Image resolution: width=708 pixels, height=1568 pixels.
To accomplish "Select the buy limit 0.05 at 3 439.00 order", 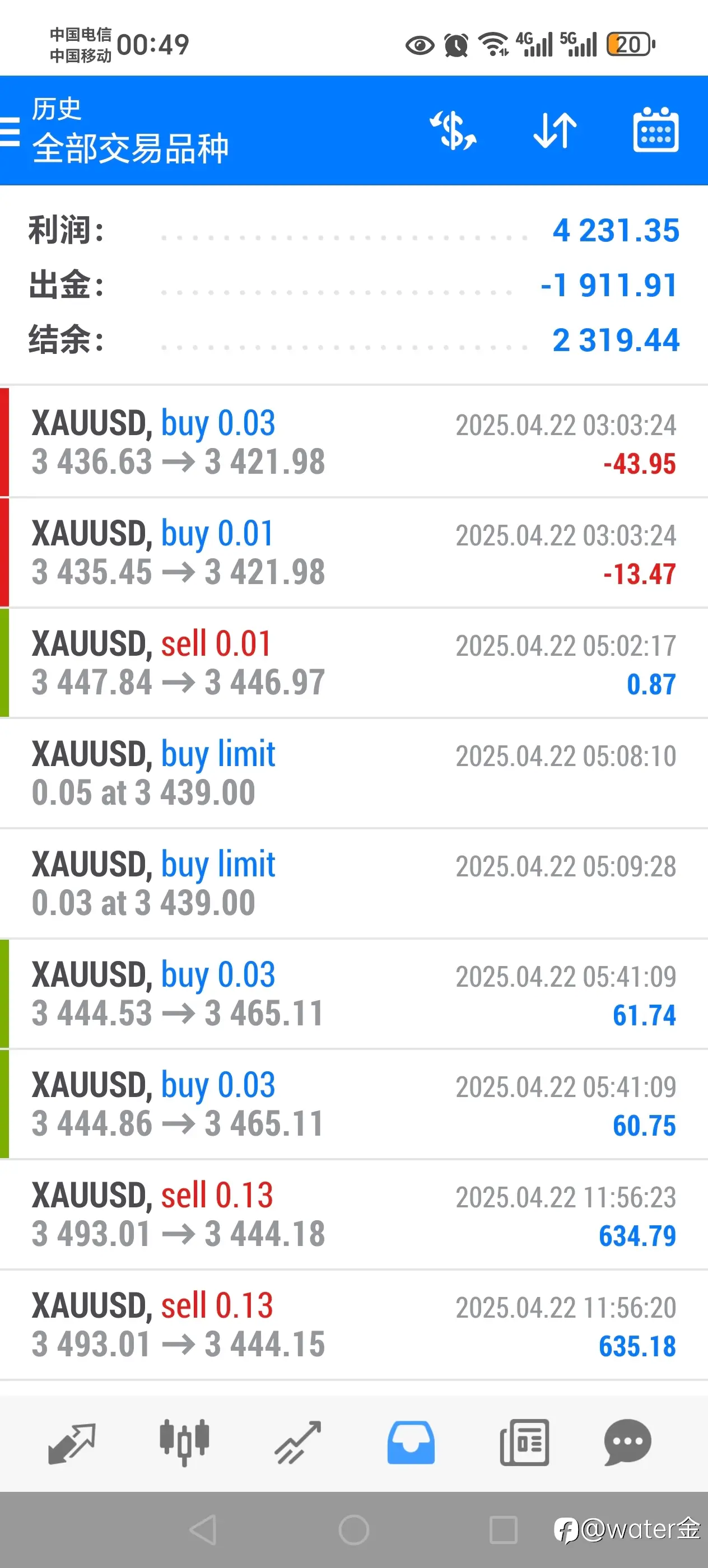I will click(353, 773).
